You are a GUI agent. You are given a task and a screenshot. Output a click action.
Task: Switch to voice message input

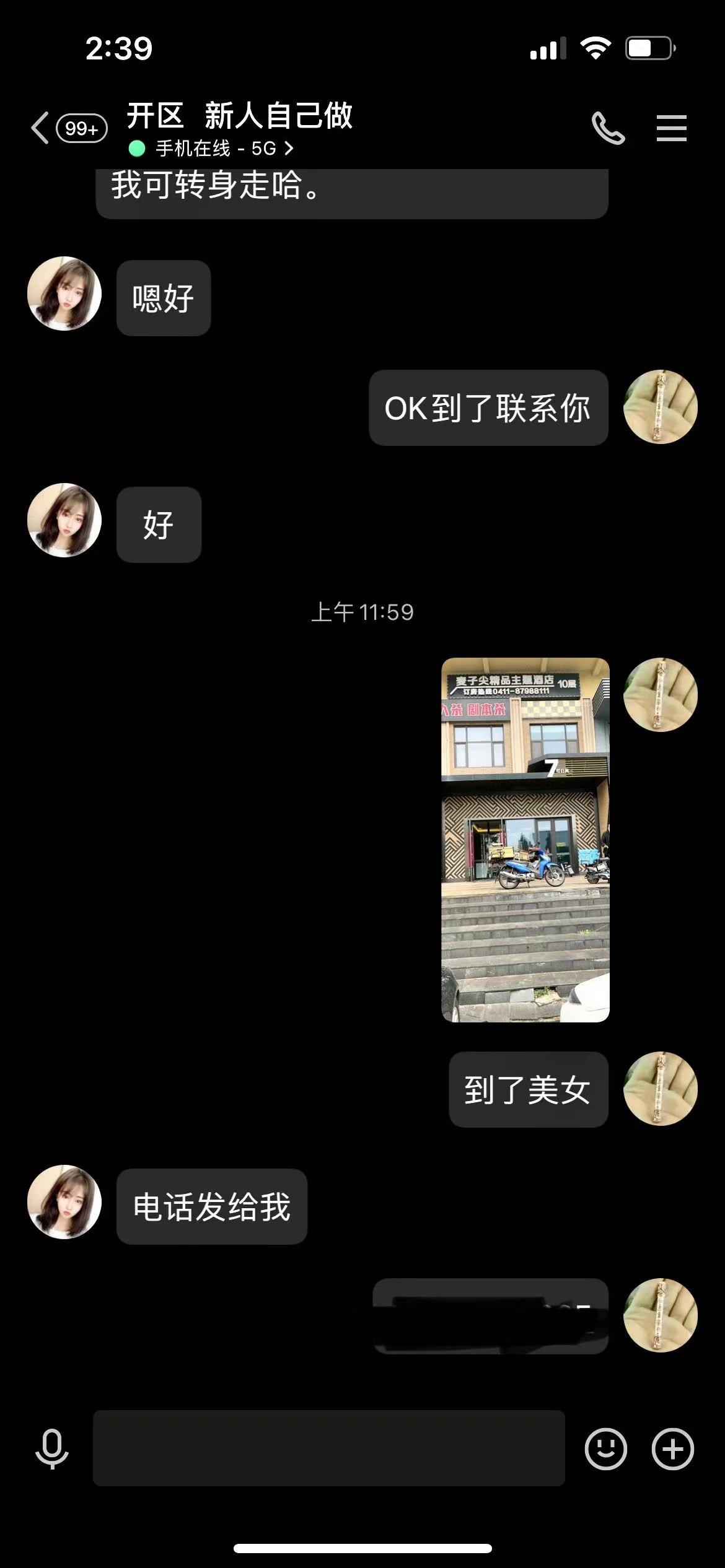click(x=52, y=1448)
